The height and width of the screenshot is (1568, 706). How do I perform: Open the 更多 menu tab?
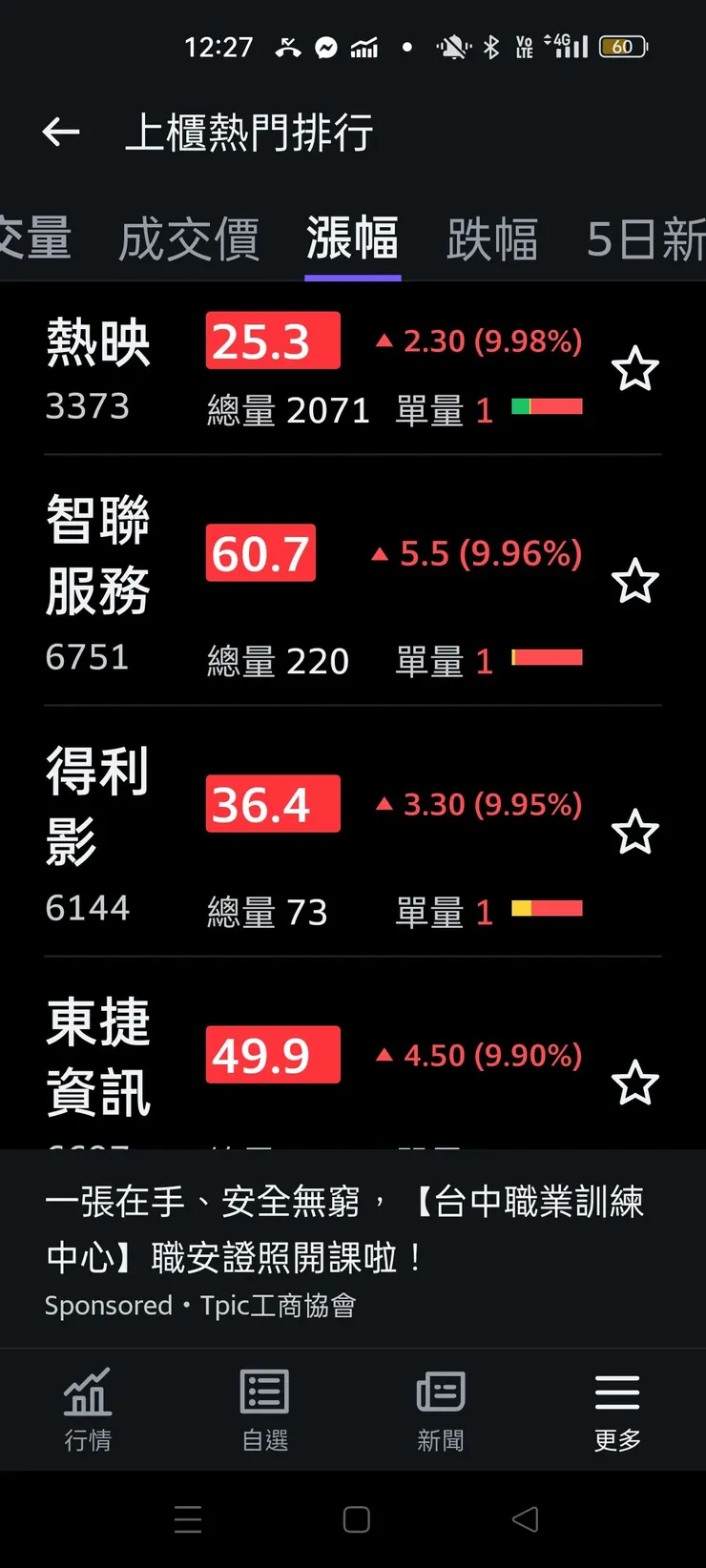617,1410
